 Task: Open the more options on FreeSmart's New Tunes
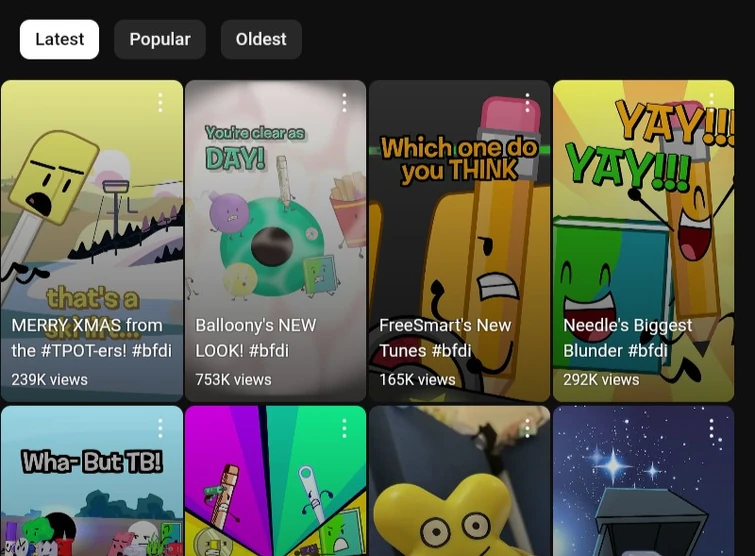528,103
